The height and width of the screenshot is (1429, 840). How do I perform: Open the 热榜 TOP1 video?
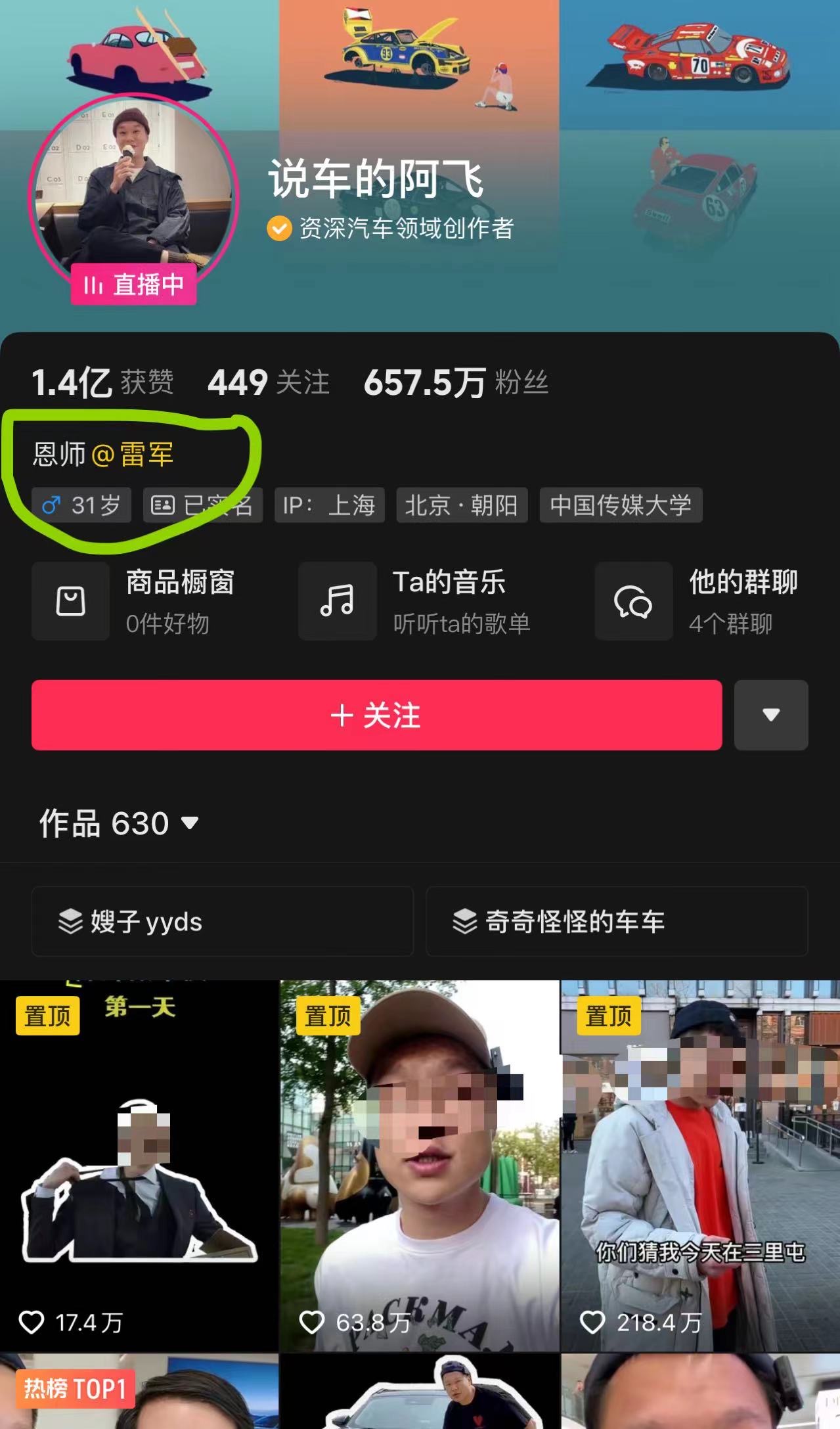pyautogui.click(x=139, y=1393)
